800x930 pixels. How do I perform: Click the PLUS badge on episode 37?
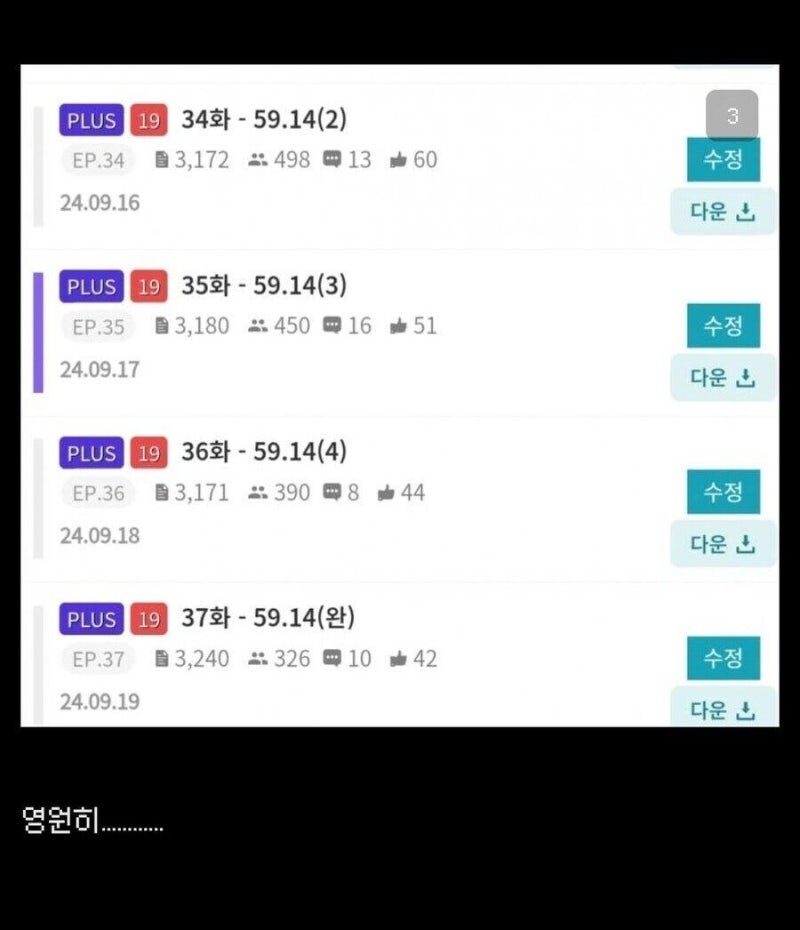click(91, 619)
